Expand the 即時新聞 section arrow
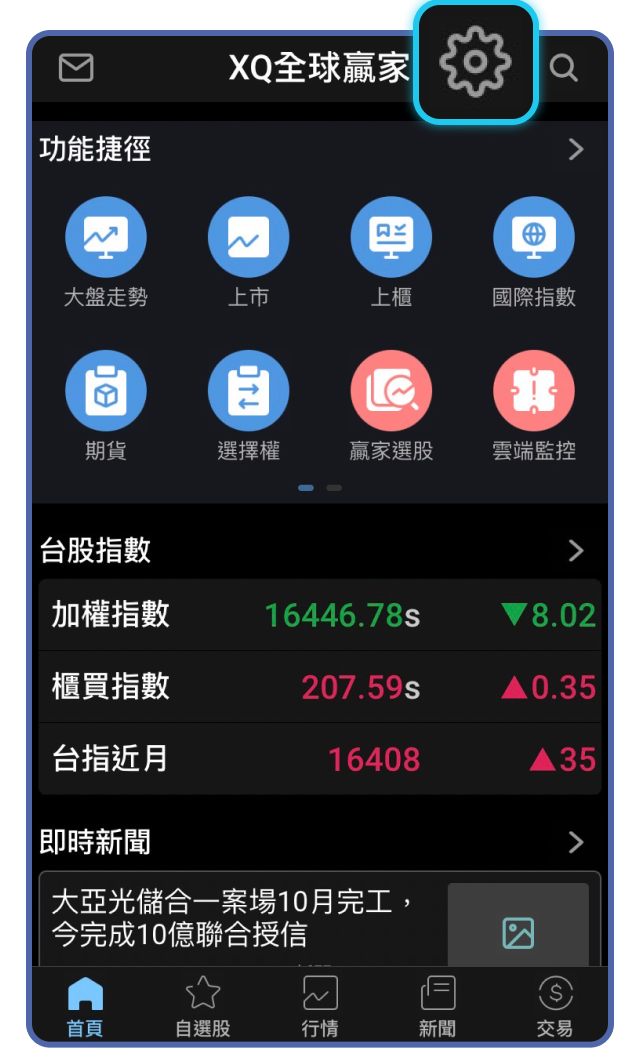The image size is (640, 1048). pyautogui.click(x=576, y=842)
